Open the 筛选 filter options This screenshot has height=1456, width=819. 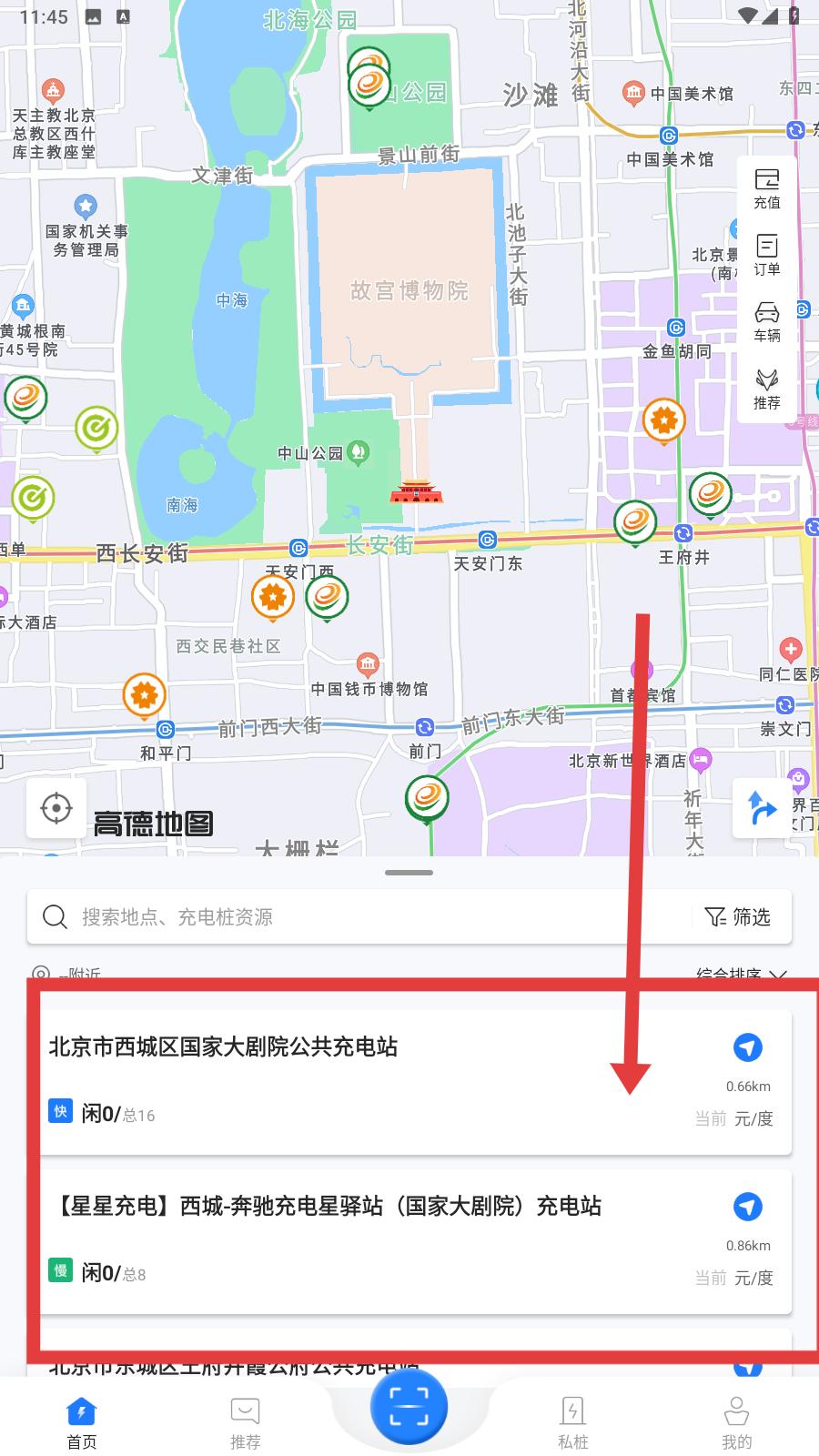pyautogui.click(x=738, y=916)
